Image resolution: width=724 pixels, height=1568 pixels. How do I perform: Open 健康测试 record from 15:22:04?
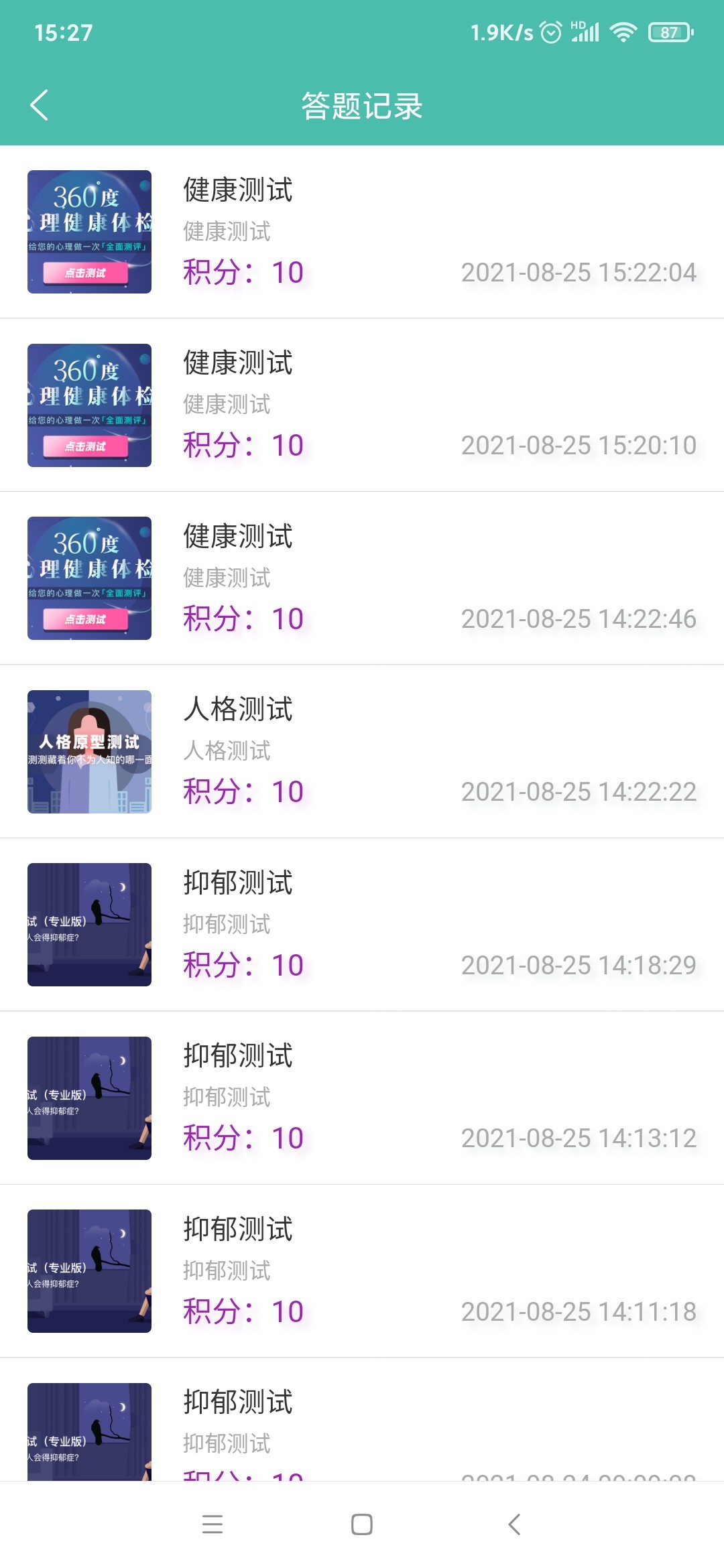362,232
